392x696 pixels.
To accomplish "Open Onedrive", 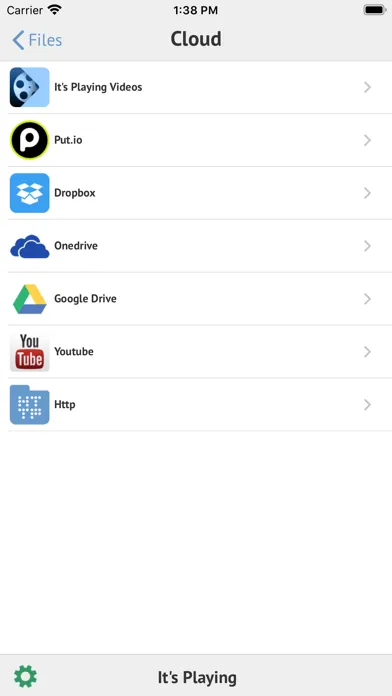I will 196,246.
